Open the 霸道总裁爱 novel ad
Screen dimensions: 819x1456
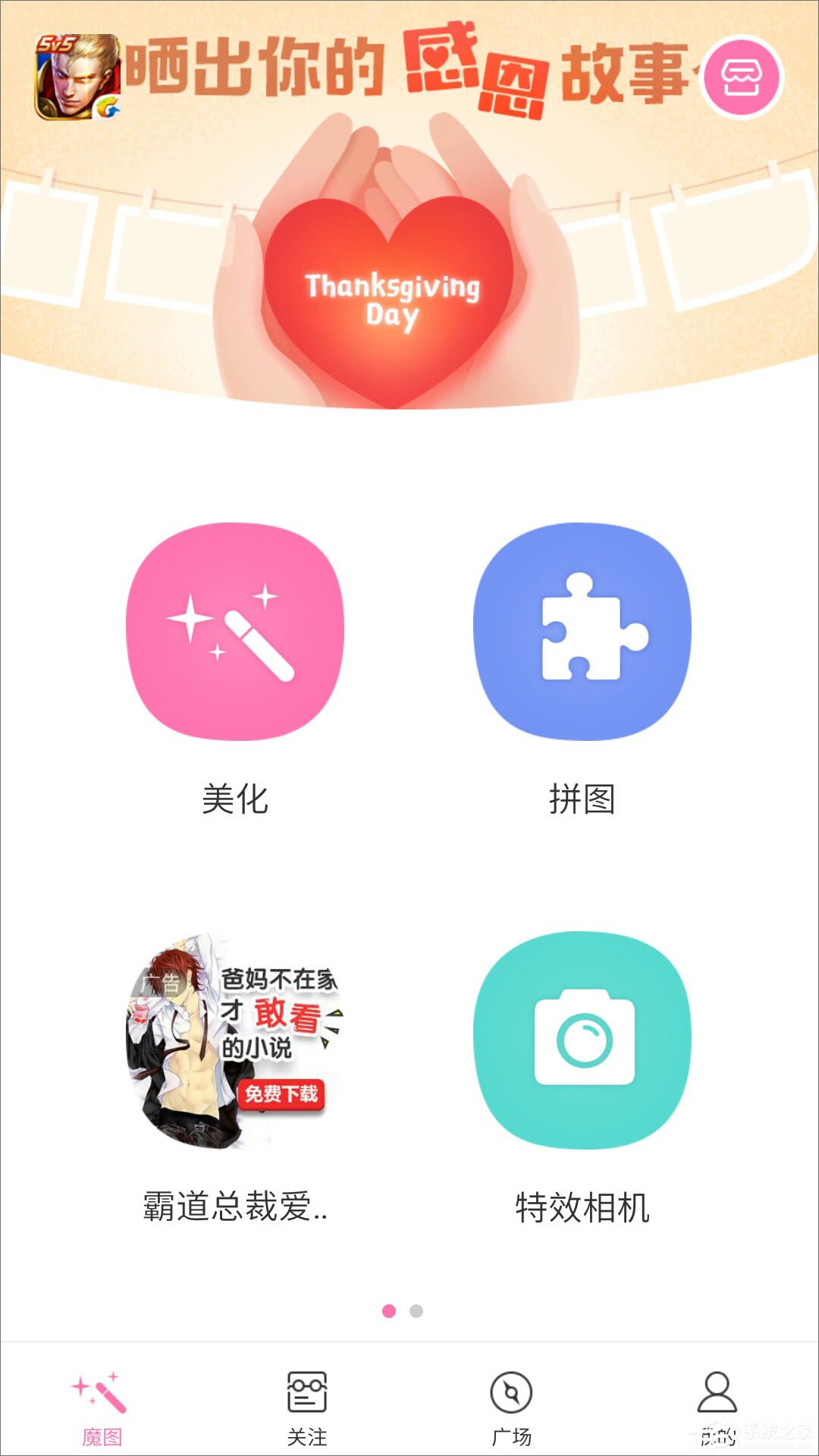coord(235,1040)
